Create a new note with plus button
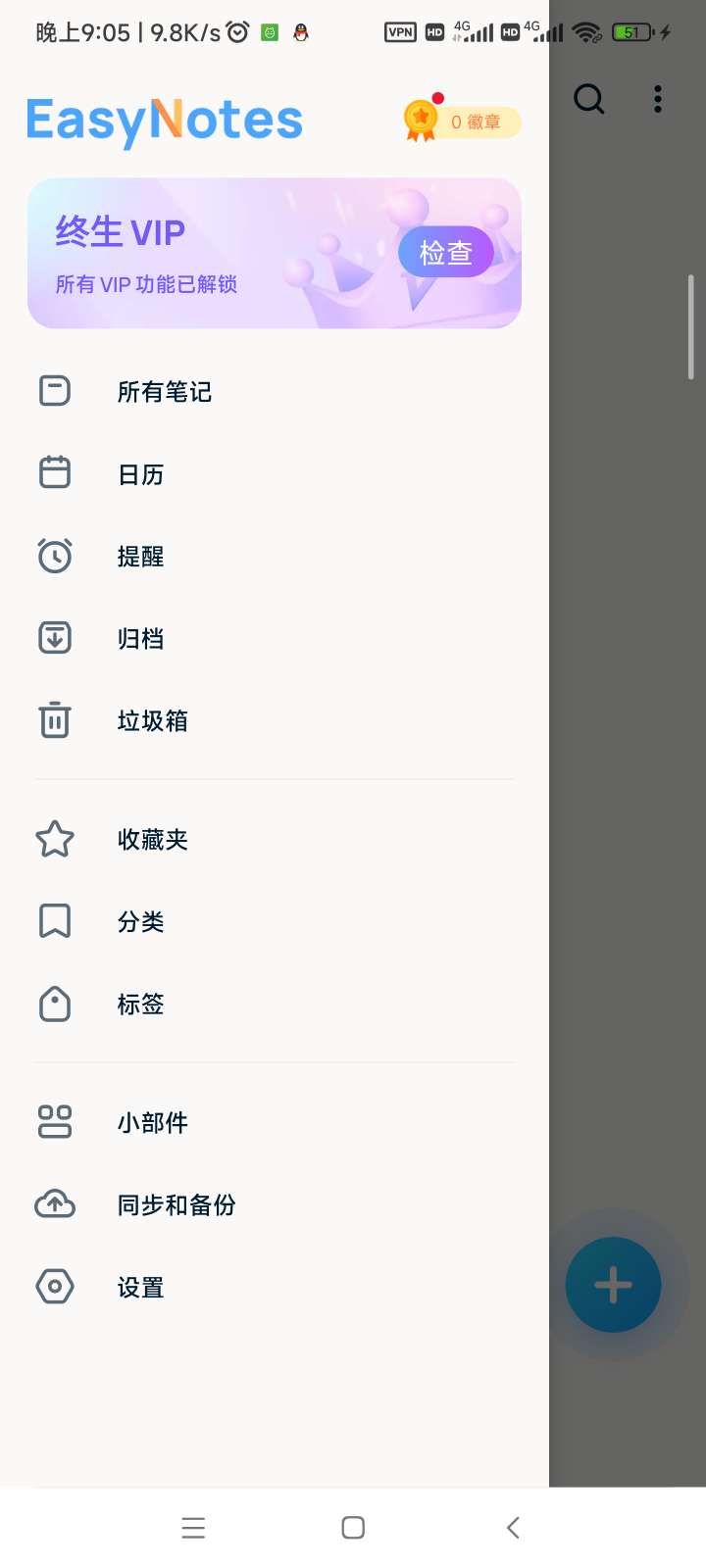Image resolution: width=706 pixels, height=1568 pixels. (613, 1285)
